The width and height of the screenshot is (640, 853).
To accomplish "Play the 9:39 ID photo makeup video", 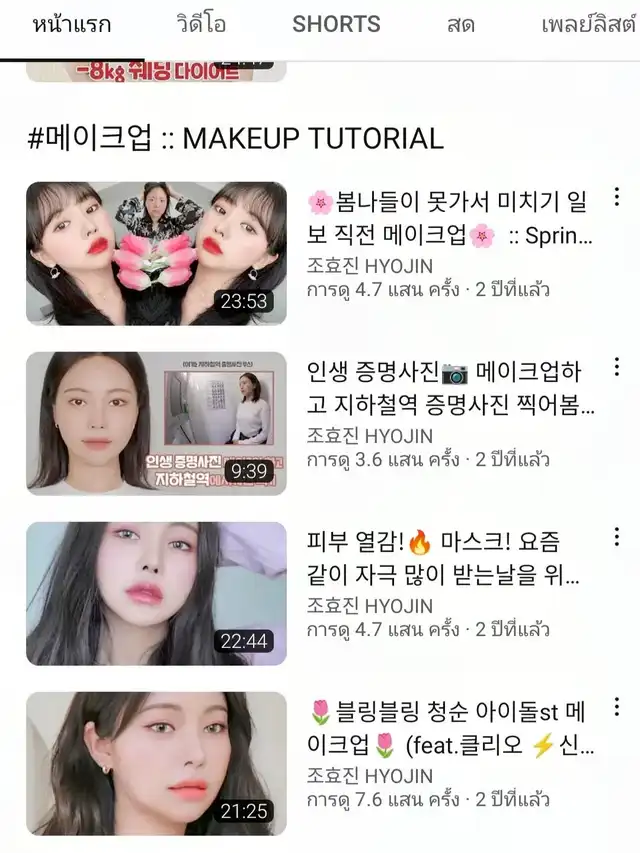I will [x=156, y=423].
